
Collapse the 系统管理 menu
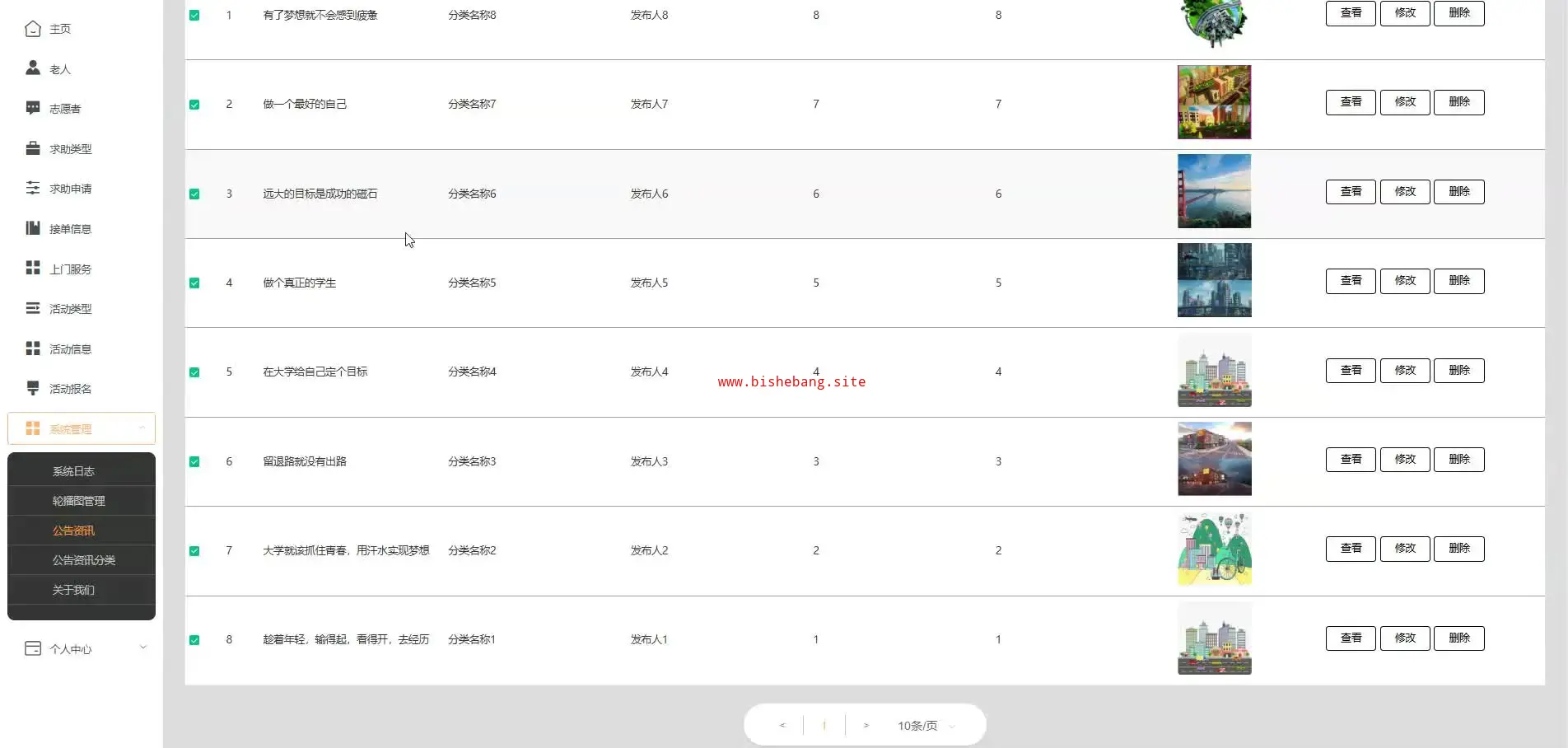click(x=81, y=429)
